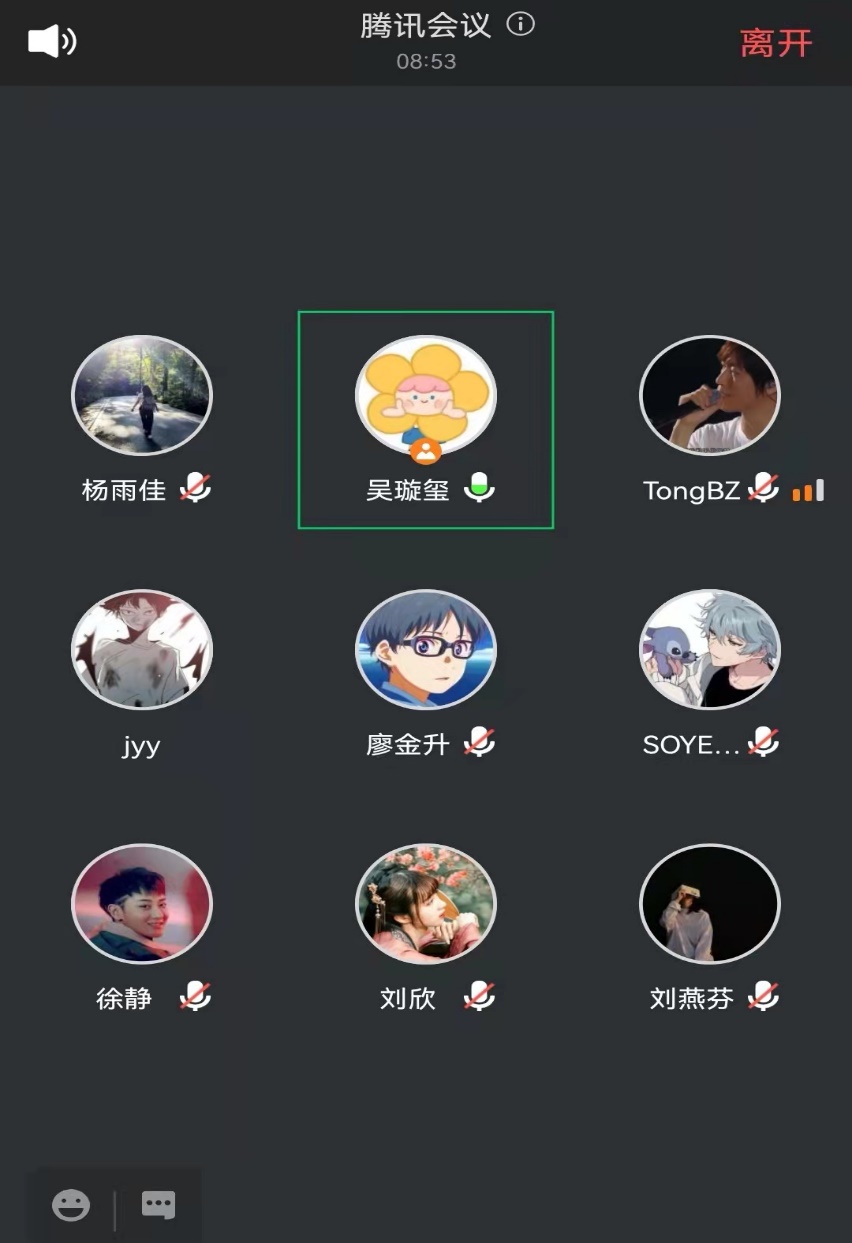
Task: Select participant 杨雨佳's avatar
Action: (x=142, y=395)
